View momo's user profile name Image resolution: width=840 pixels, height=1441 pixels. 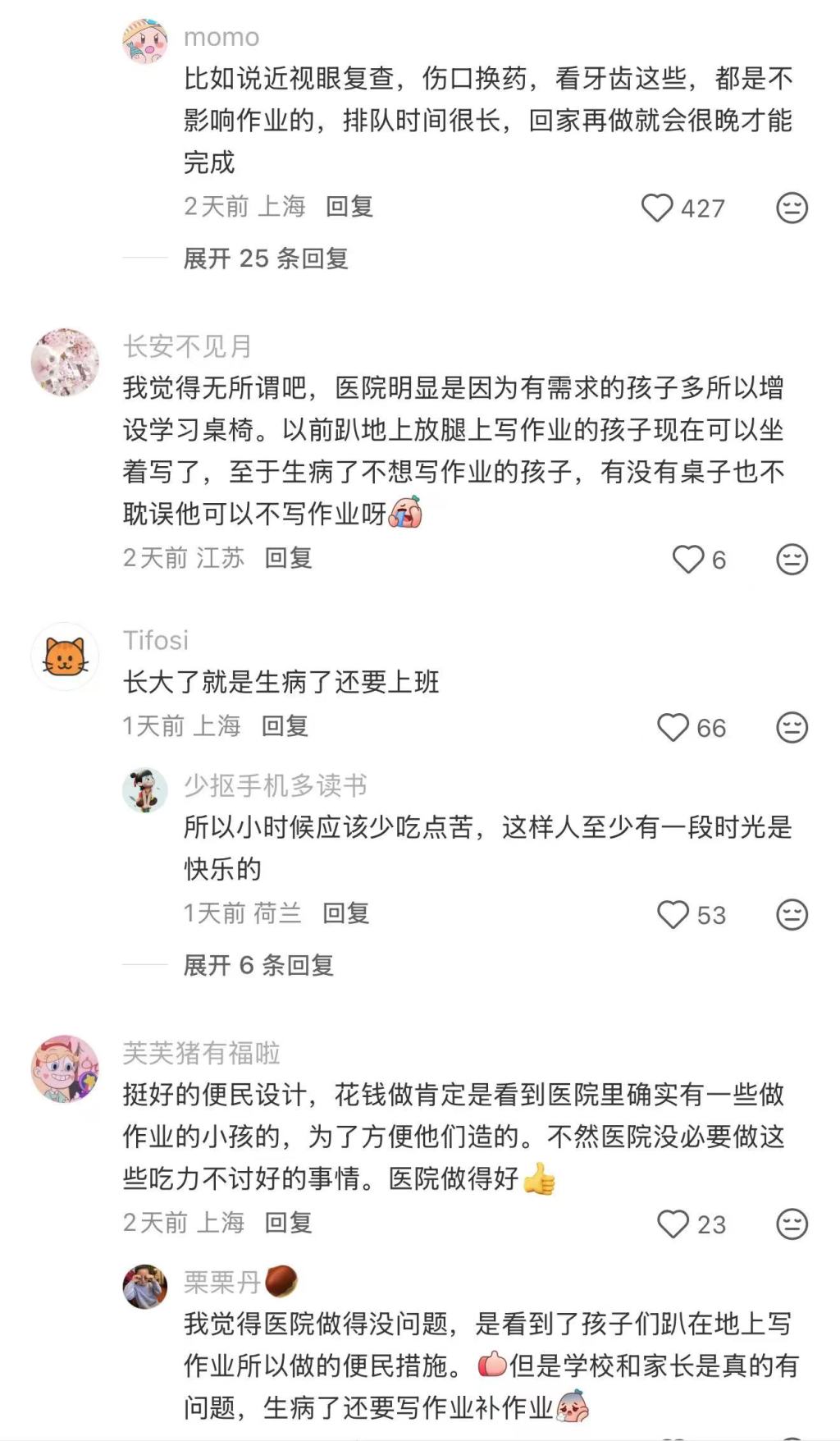[x=221, y=37]
